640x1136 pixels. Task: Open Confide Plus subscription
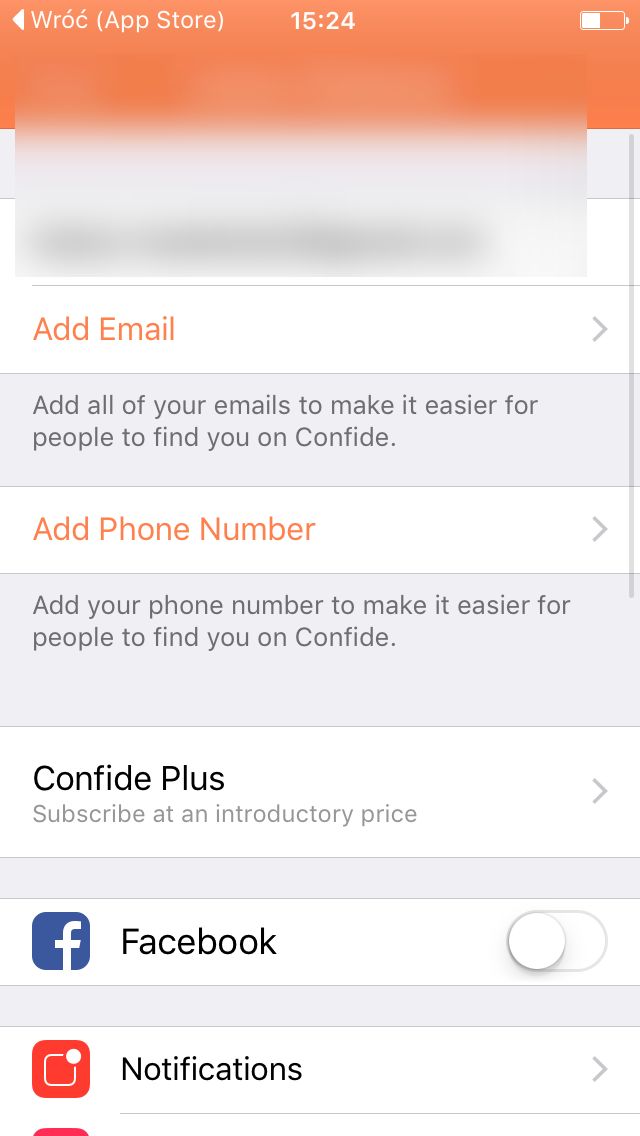(x=320, y=792)
